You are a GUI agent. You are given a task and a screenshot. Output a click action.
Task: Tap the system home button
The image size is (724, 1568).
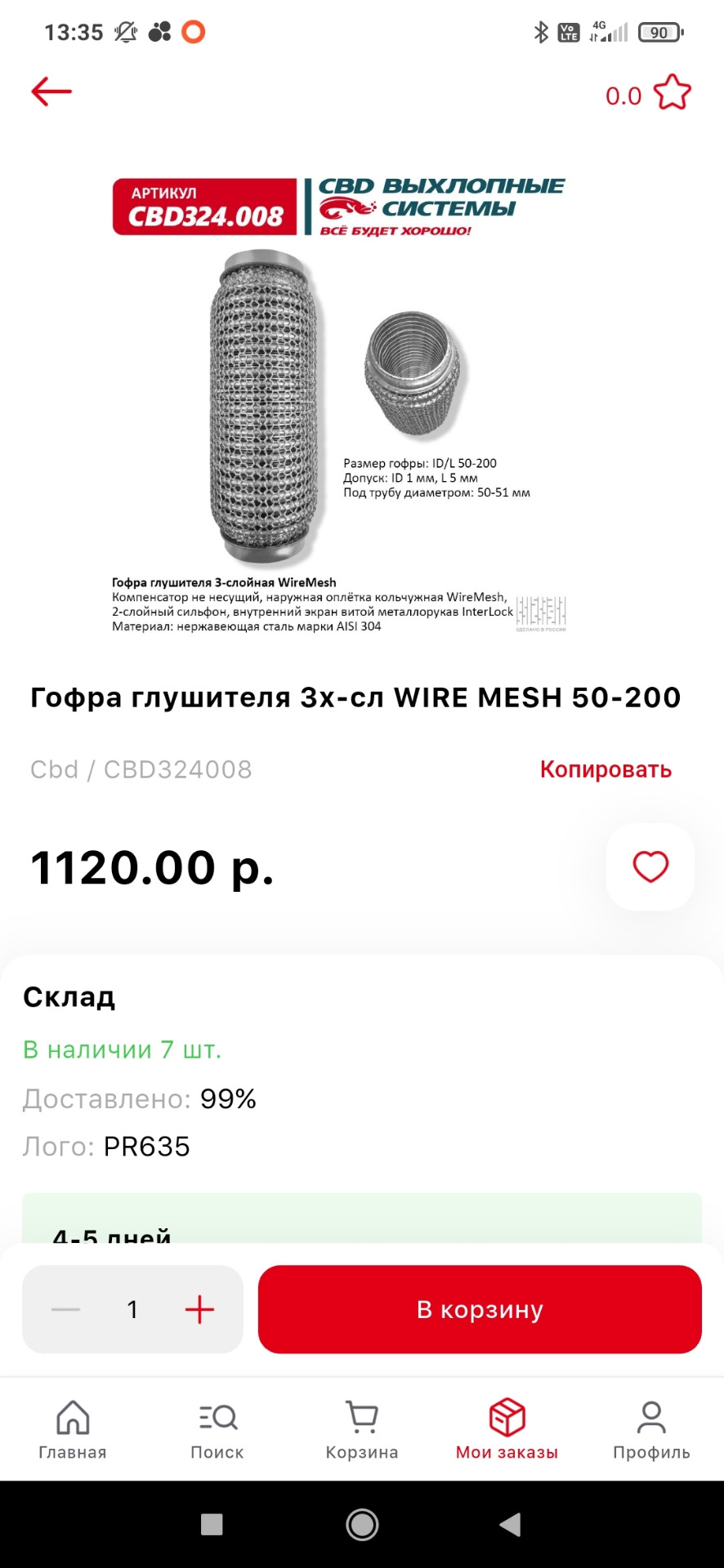[362, 1524]
